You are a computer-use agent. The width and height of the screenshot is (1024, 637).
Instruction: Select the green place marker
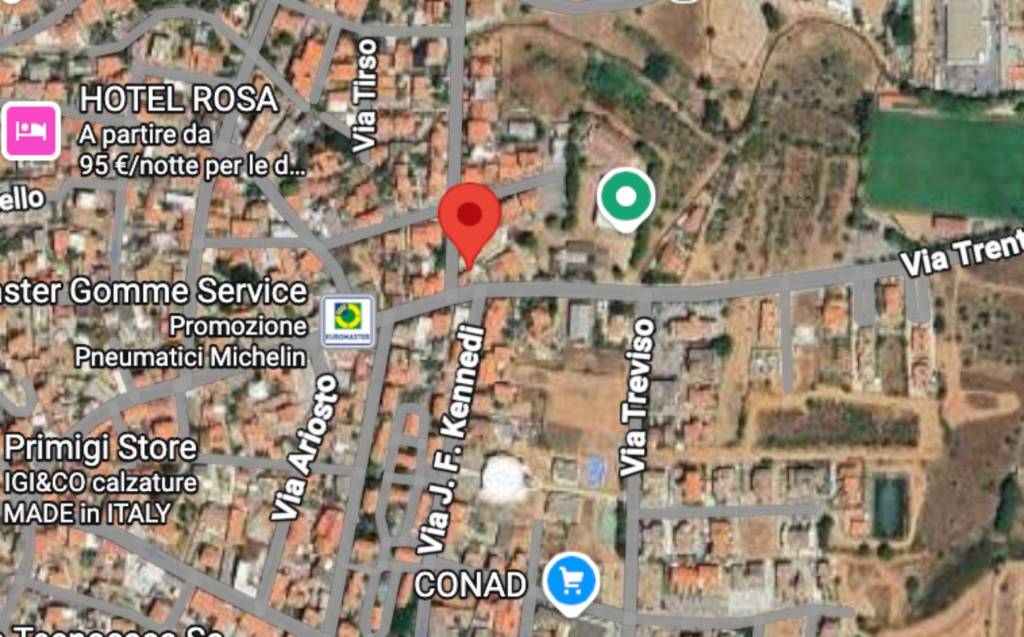point(626,199)
